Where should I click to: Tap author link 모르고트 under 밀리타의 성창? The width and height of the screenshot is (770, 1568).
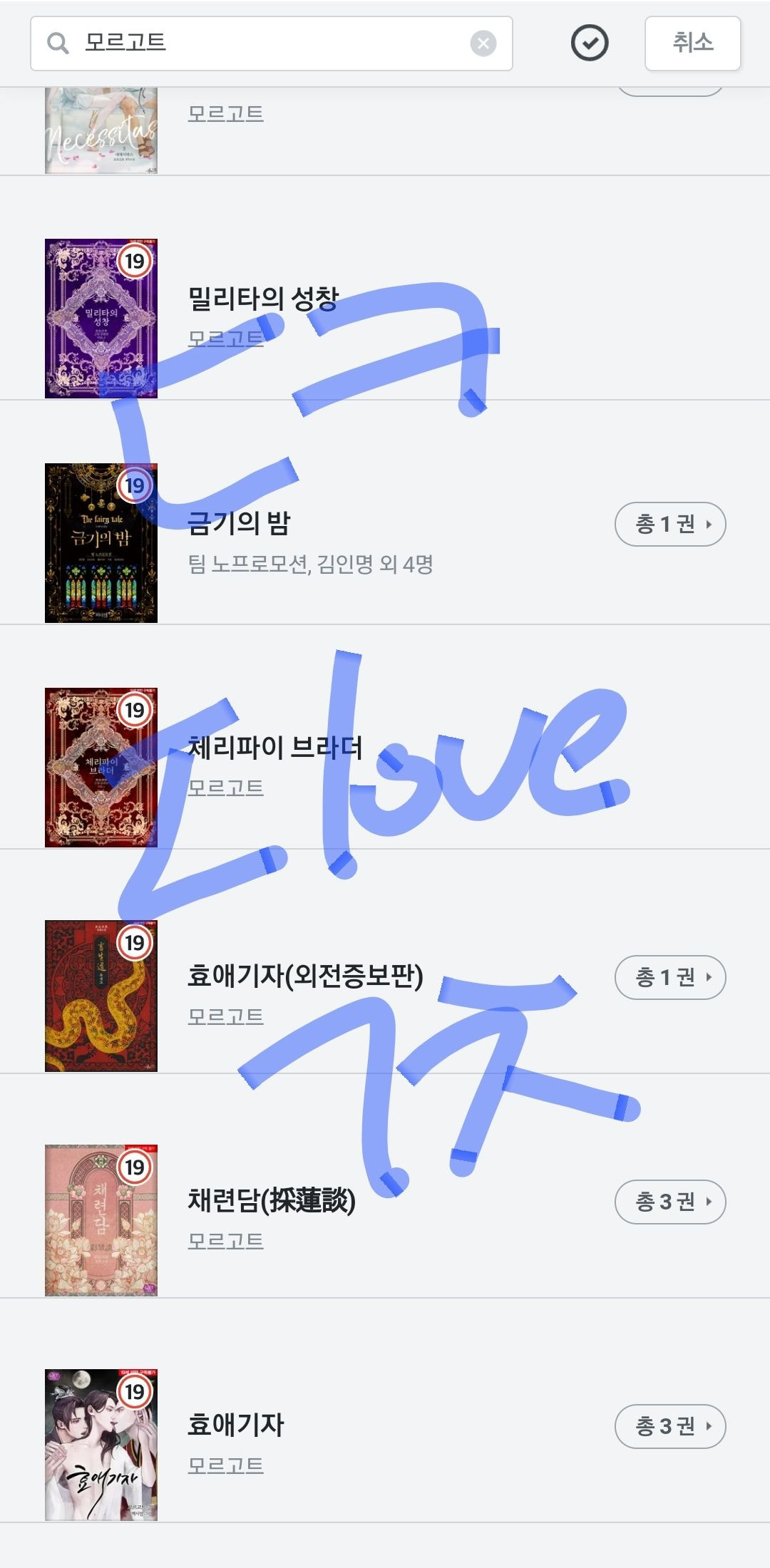225,338
